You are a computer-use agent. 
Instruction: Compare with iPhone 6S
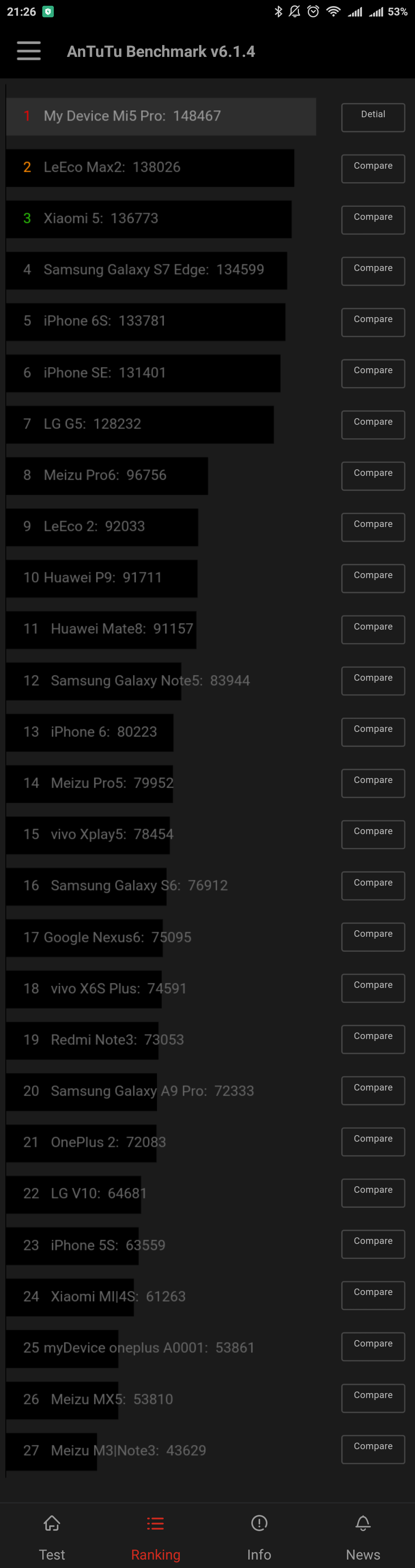tap(373, 322)
